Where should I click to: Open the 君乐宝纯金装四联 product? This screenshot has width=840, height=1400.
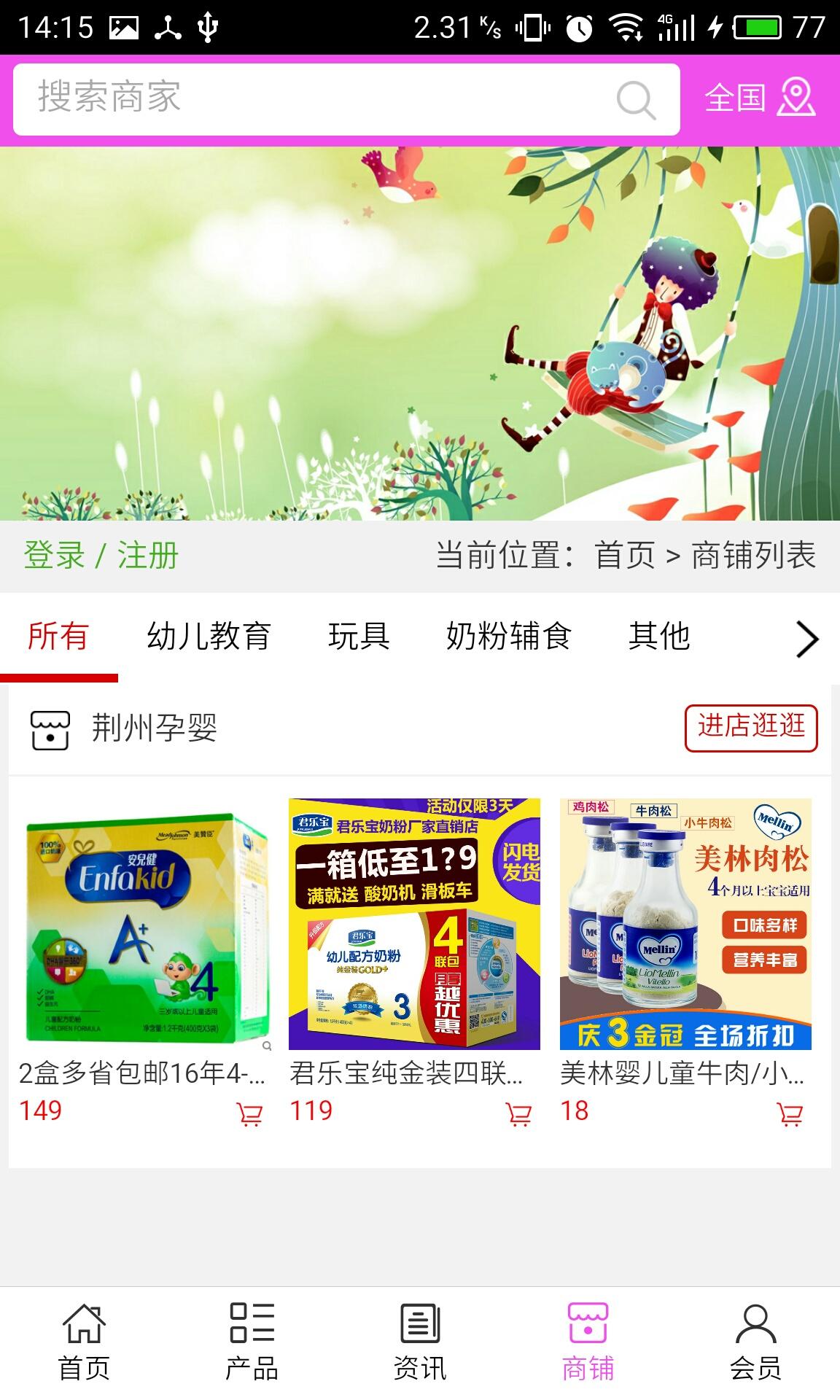click(x=414, y=925)
